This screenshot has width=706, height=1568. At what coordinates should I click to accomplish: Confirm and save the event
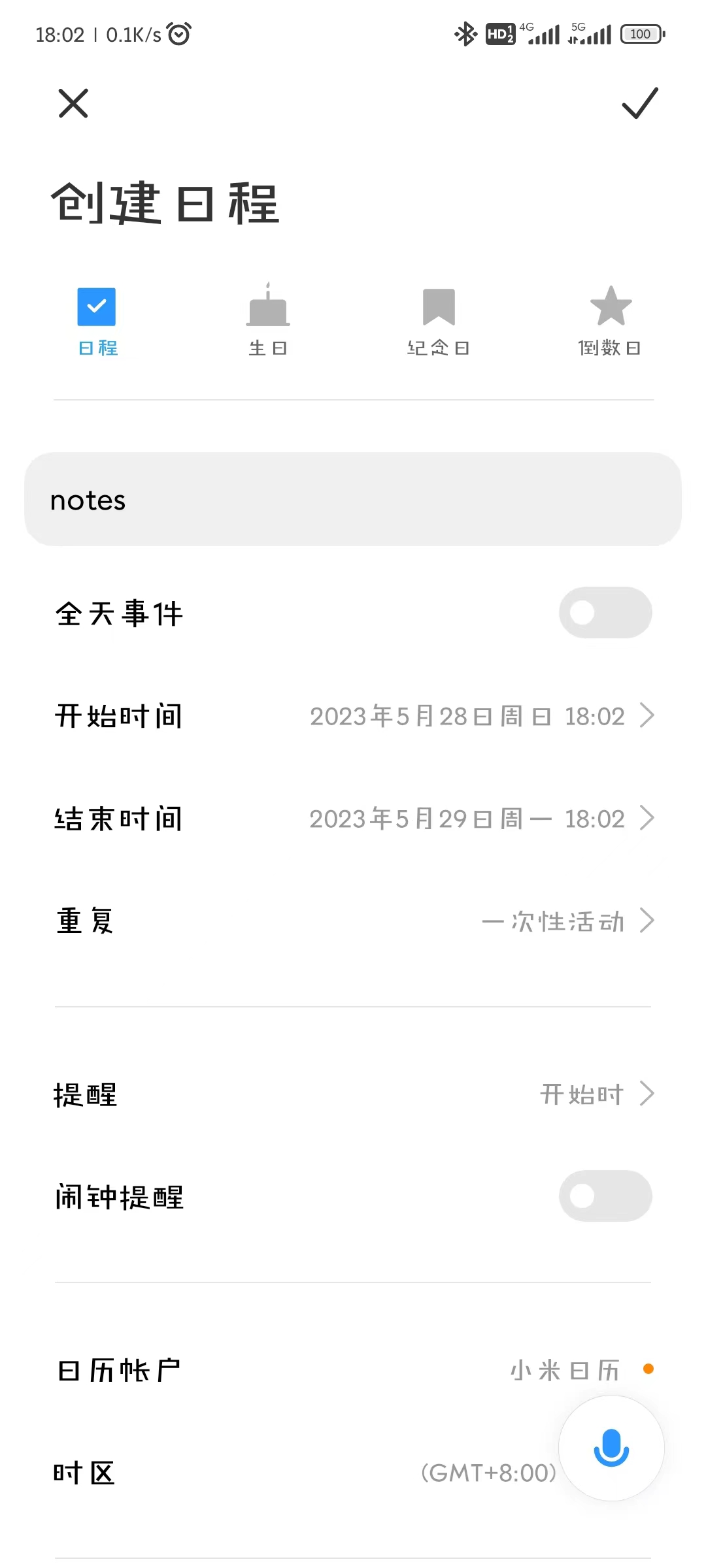[639, 103]
